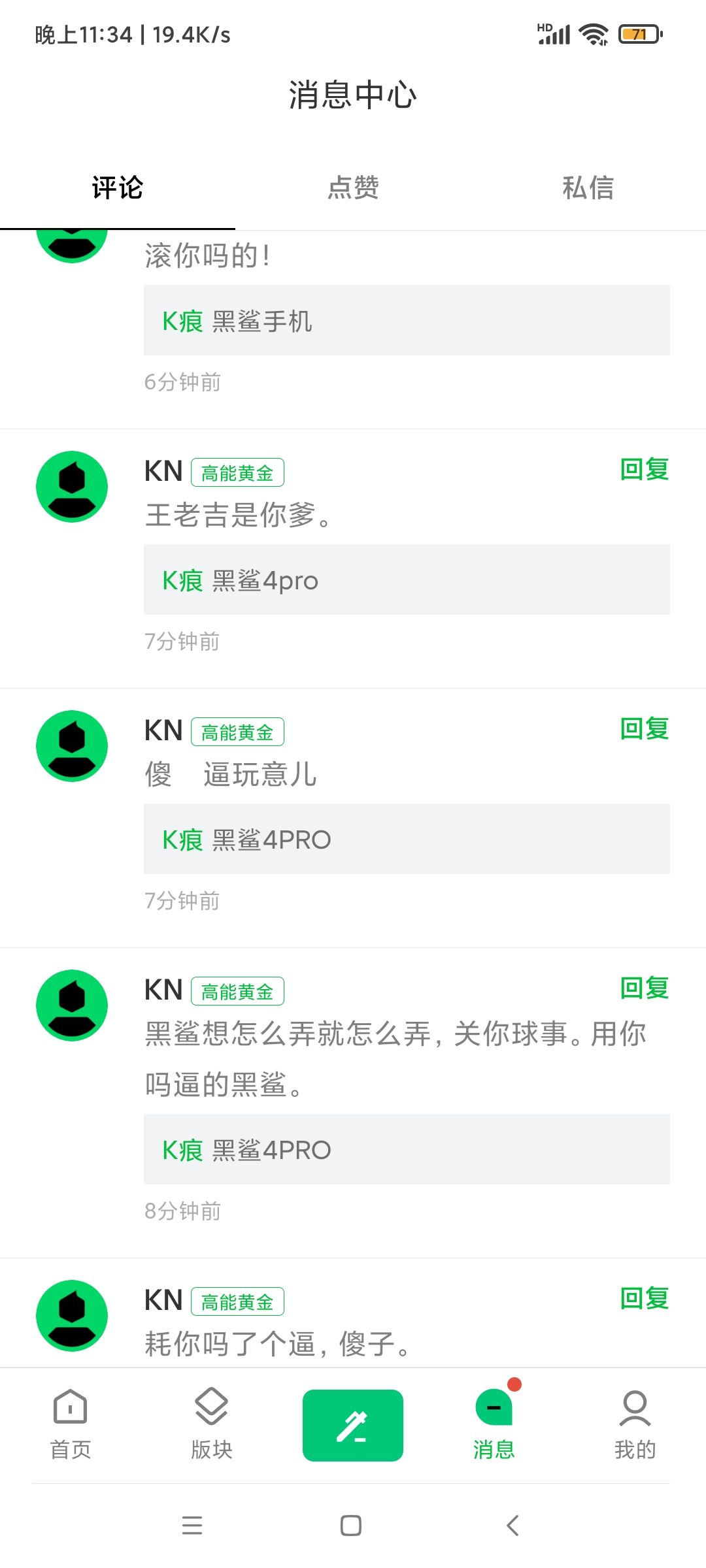Tap the green compose post button

coord(353,1426)
